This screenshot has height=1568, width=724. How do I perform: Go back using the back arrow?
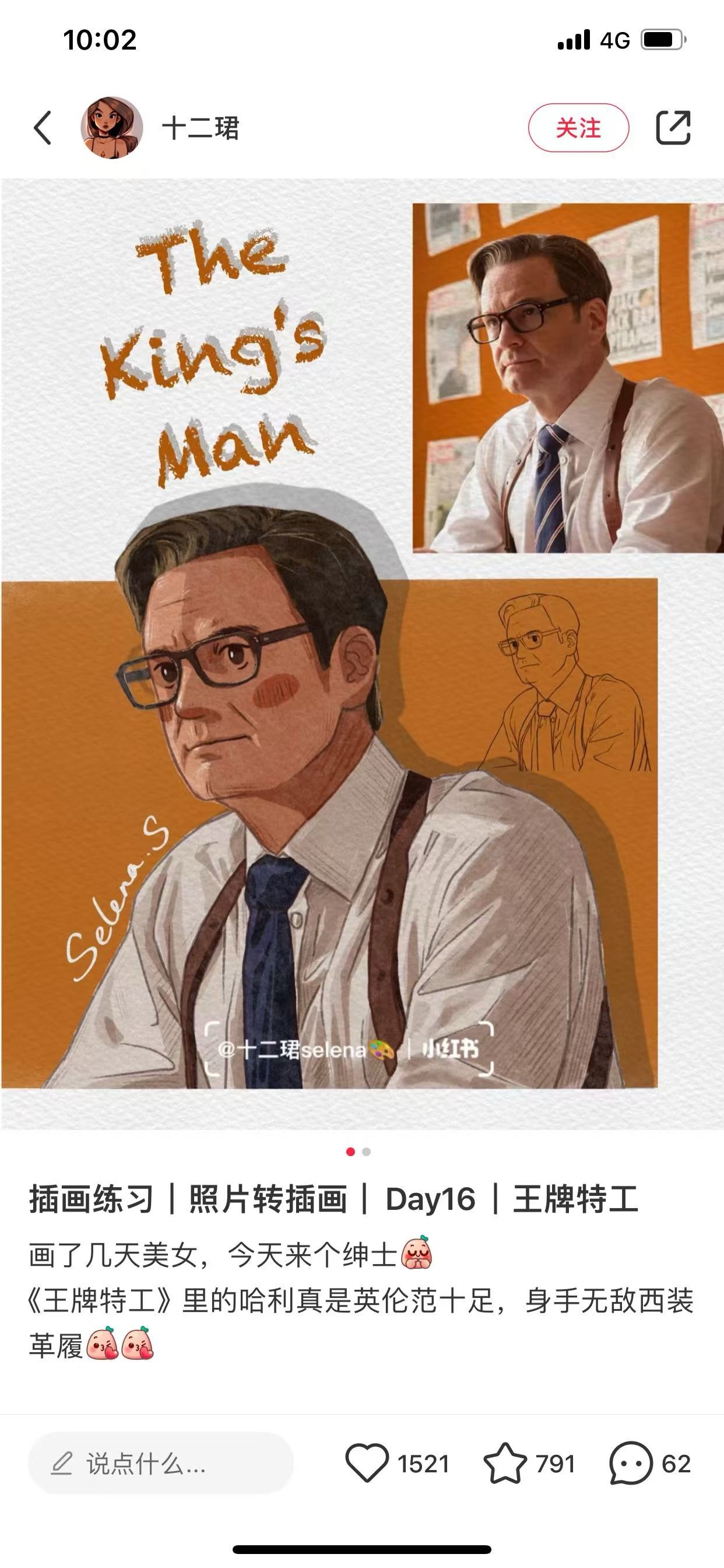click(43, 128)
